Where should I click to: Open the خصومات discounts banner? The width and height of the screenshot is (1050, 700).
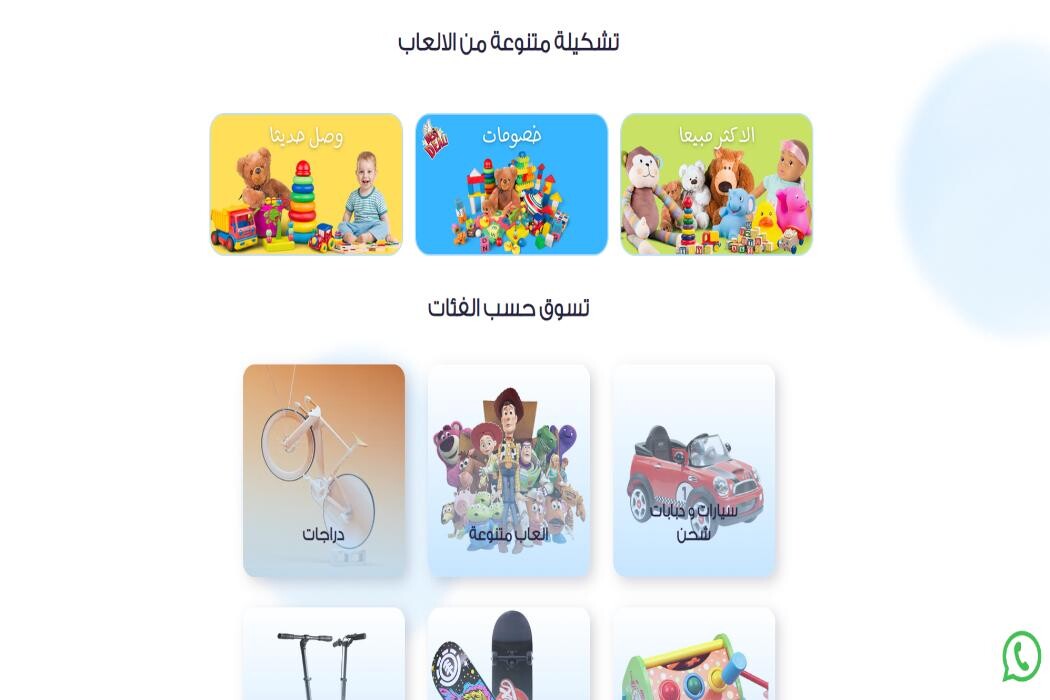point(511,184)
